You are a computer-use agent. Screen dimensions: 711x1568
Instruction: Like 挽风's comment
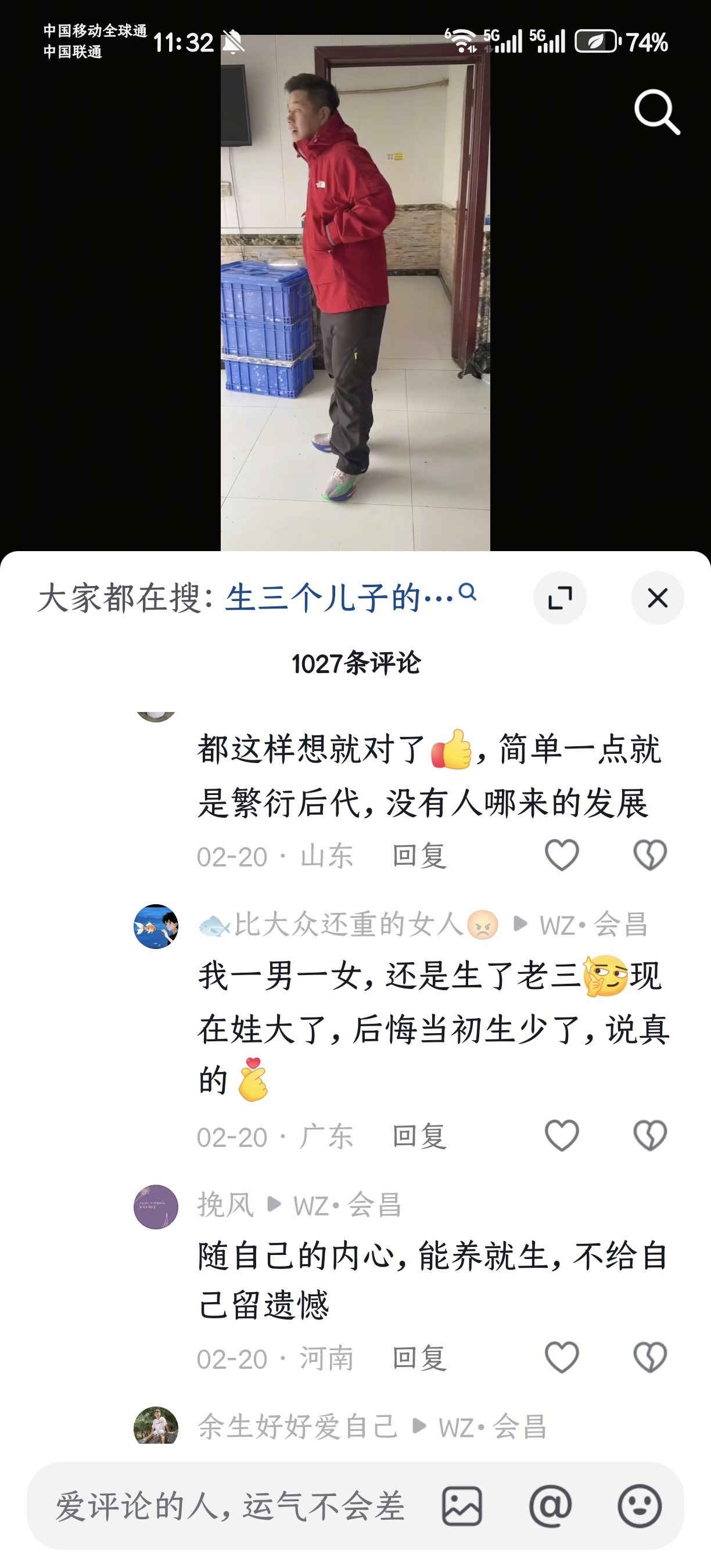point(561,1357)
